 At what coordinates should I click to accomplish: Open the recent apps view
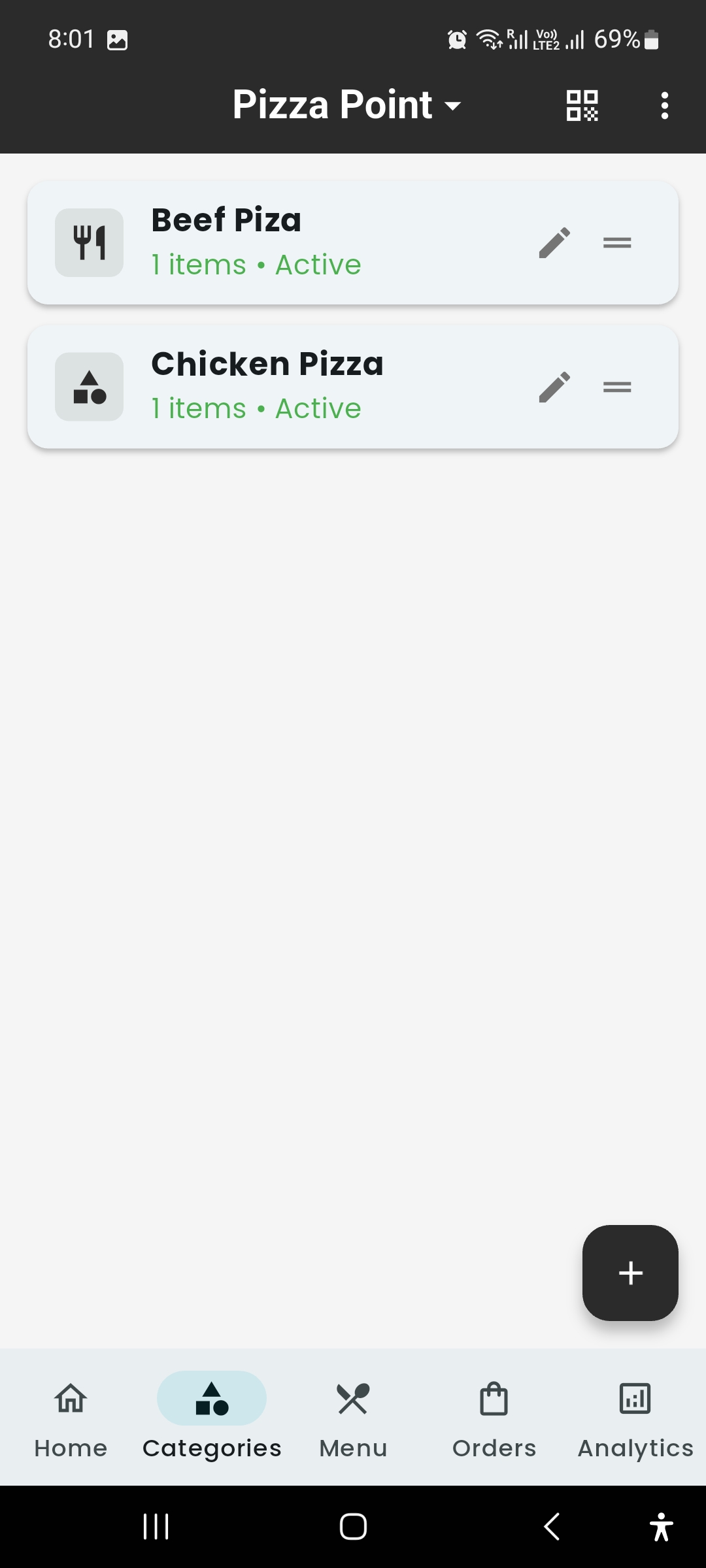[156, 1527]
